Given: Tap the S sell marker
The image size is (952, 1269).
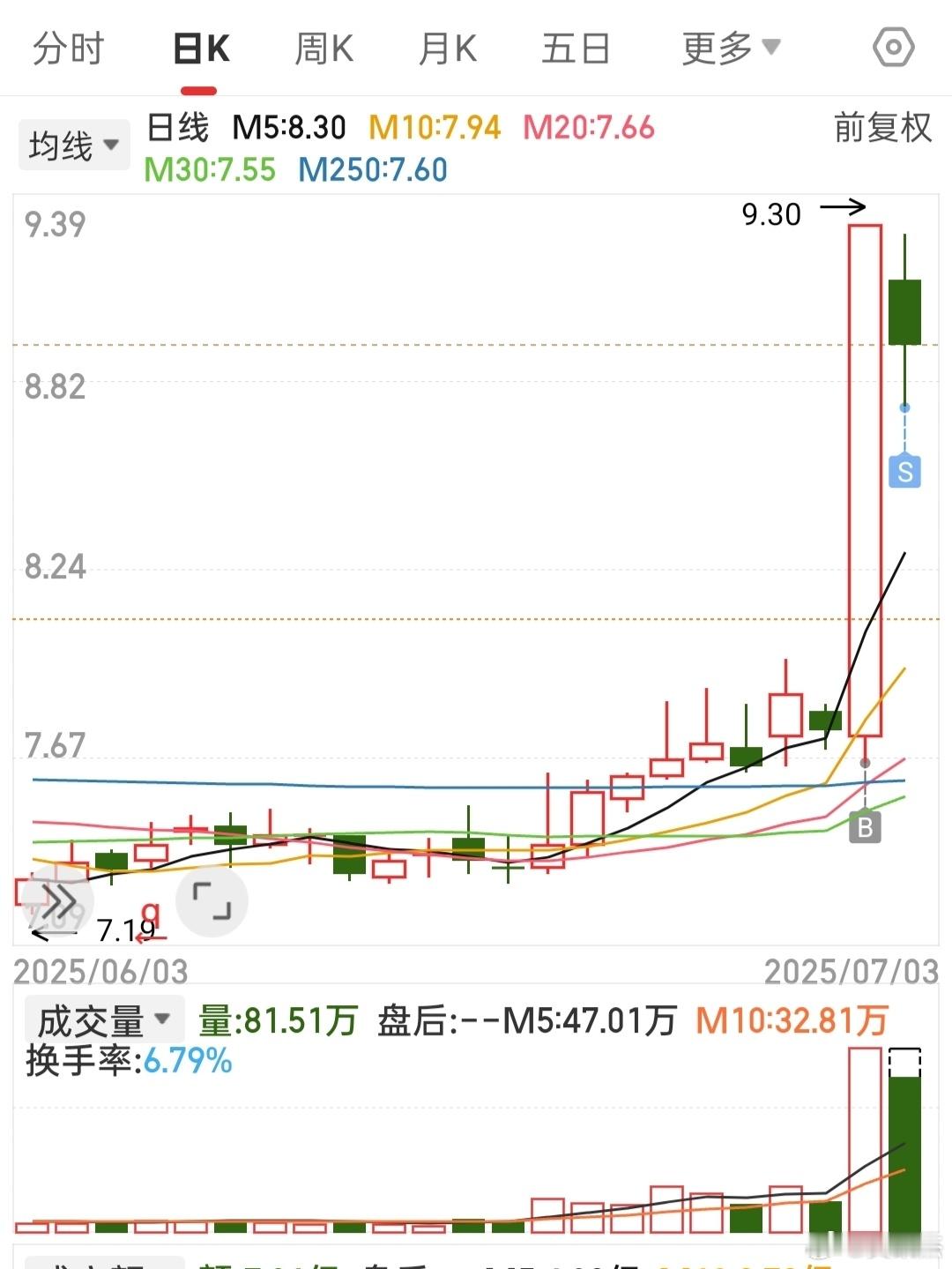Looking at the screenshot, I should click(904, 472).
